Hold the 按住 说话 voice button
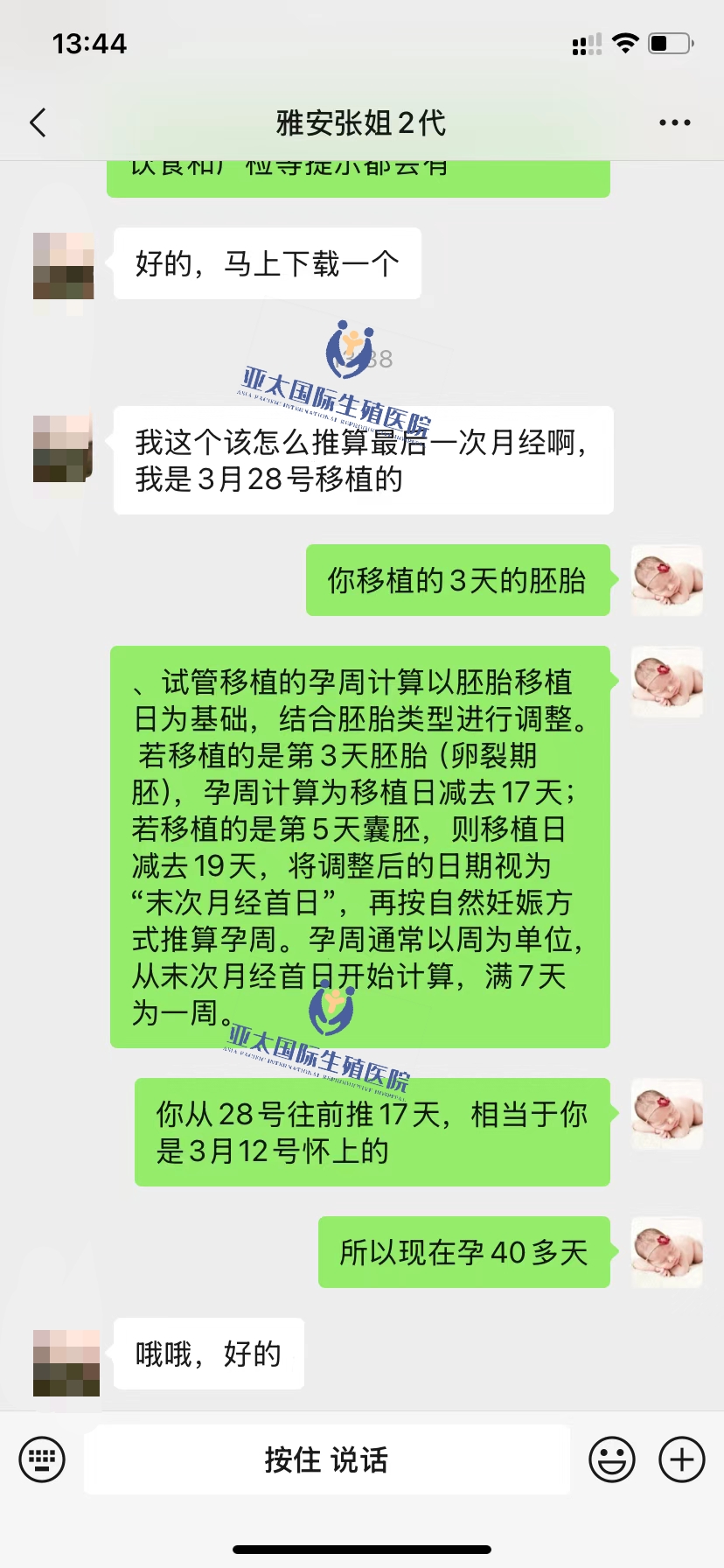This screenshot has height=1568, width=724. 326,1459
